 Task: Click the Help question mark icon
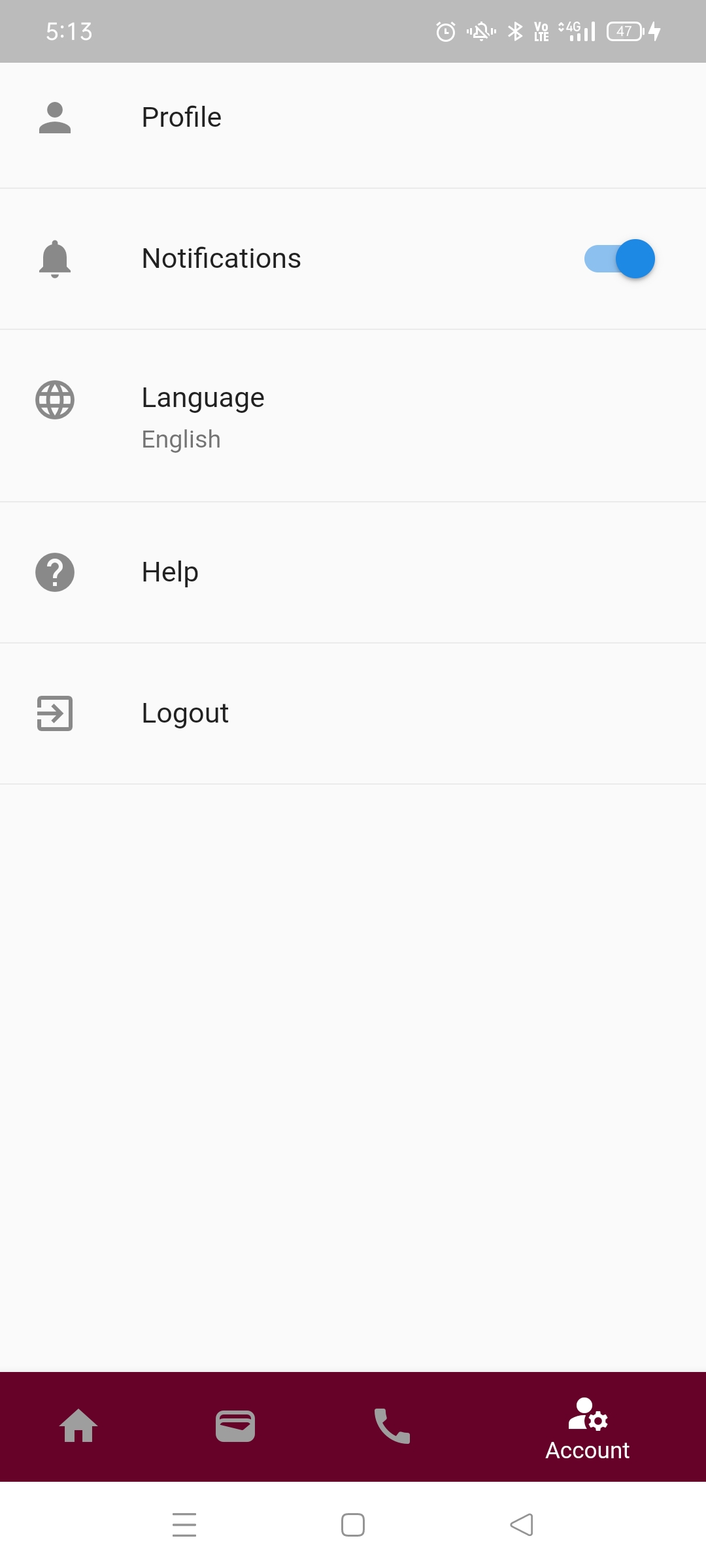[x=55, y=573]
